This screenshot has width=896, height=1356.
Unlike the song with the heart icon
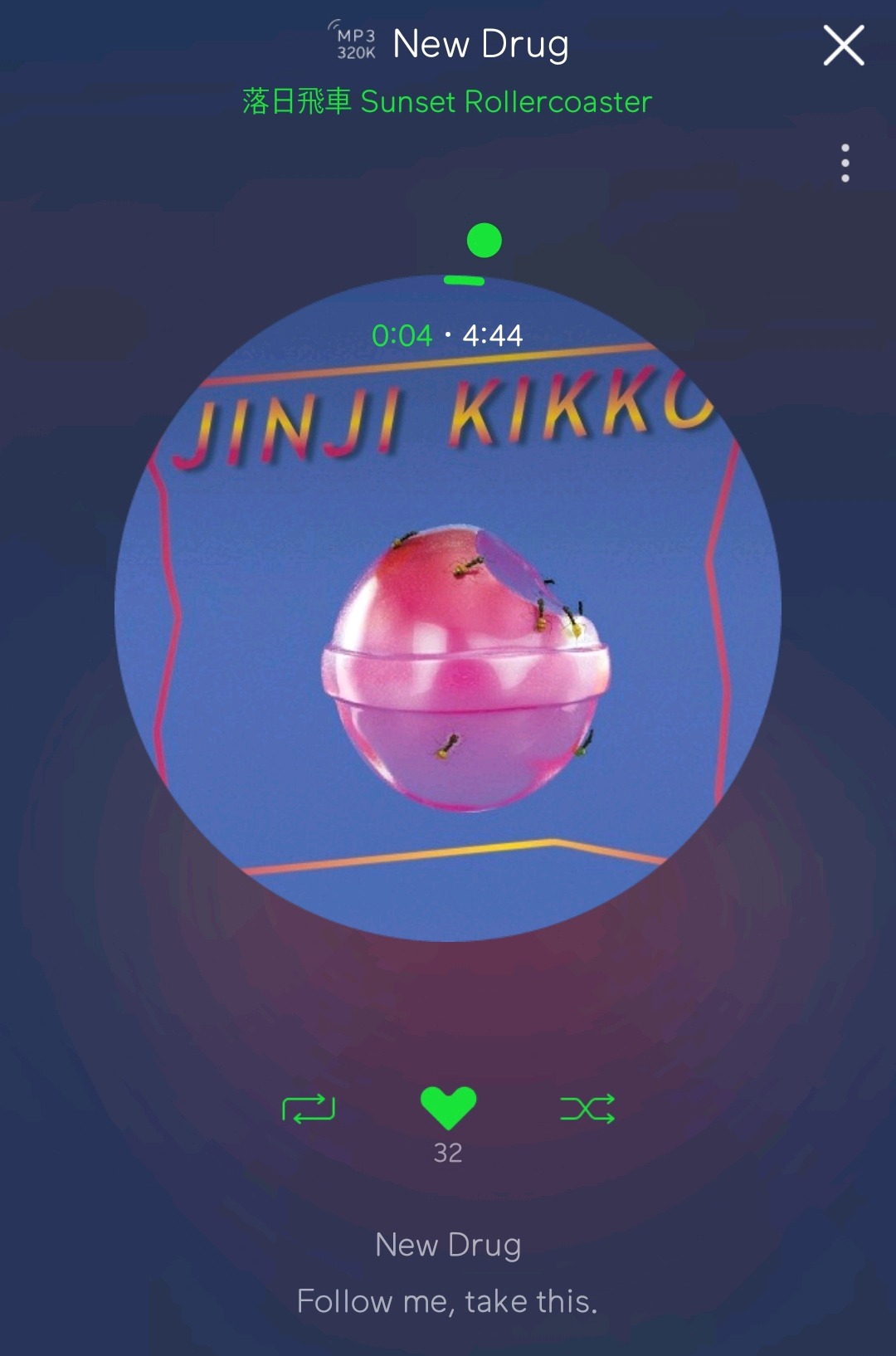click(x=448, y=1107)
